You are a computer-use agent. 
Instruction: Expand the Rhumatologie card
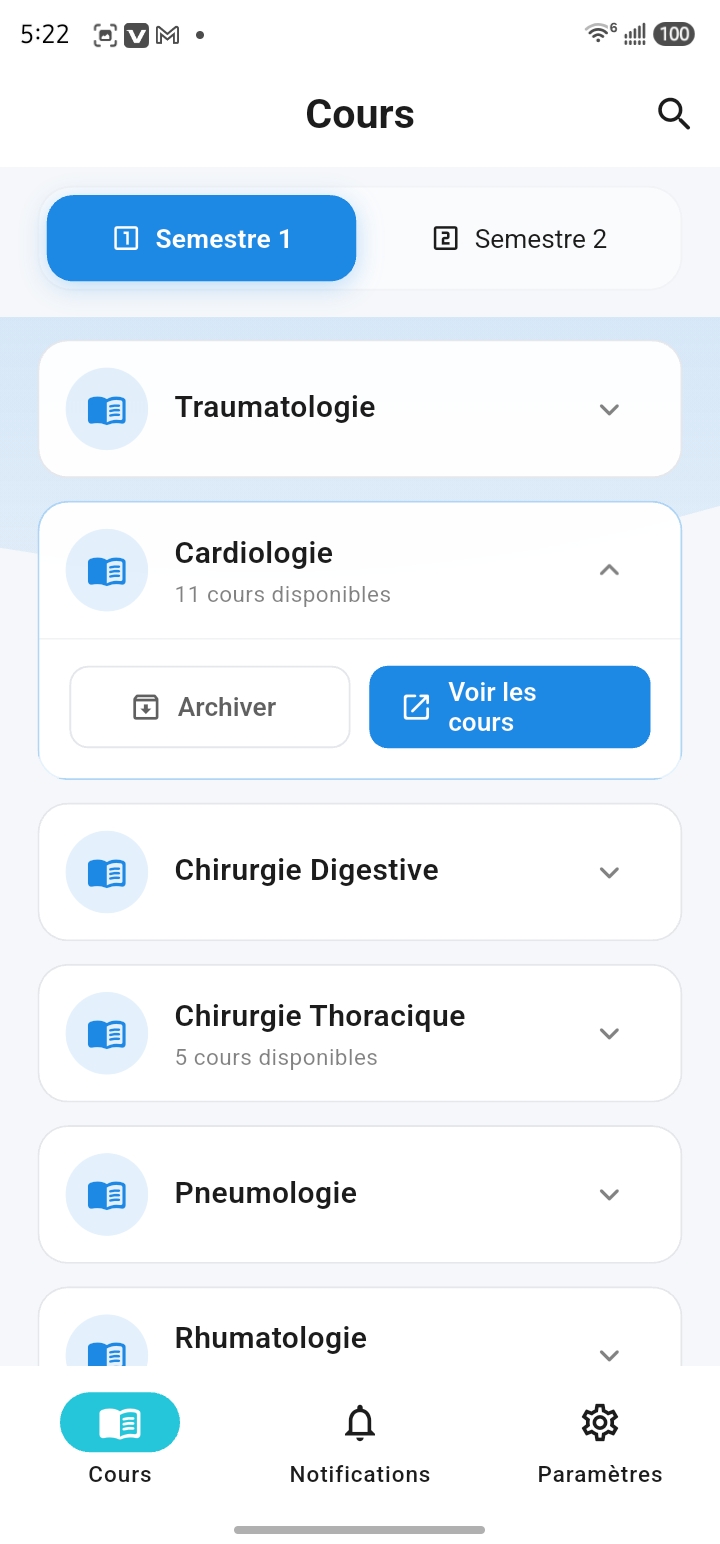click(360, 1328)
